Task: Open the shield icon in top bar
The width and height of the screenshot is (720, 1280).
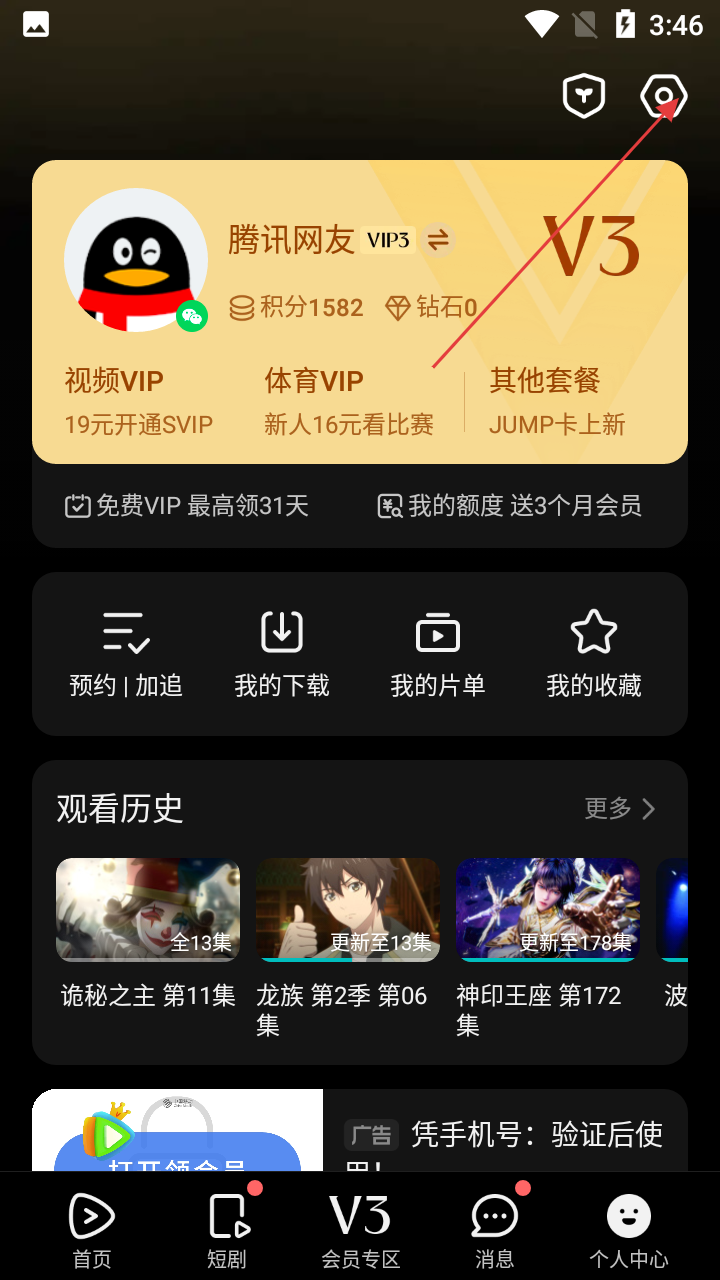Action: (584, 97)
